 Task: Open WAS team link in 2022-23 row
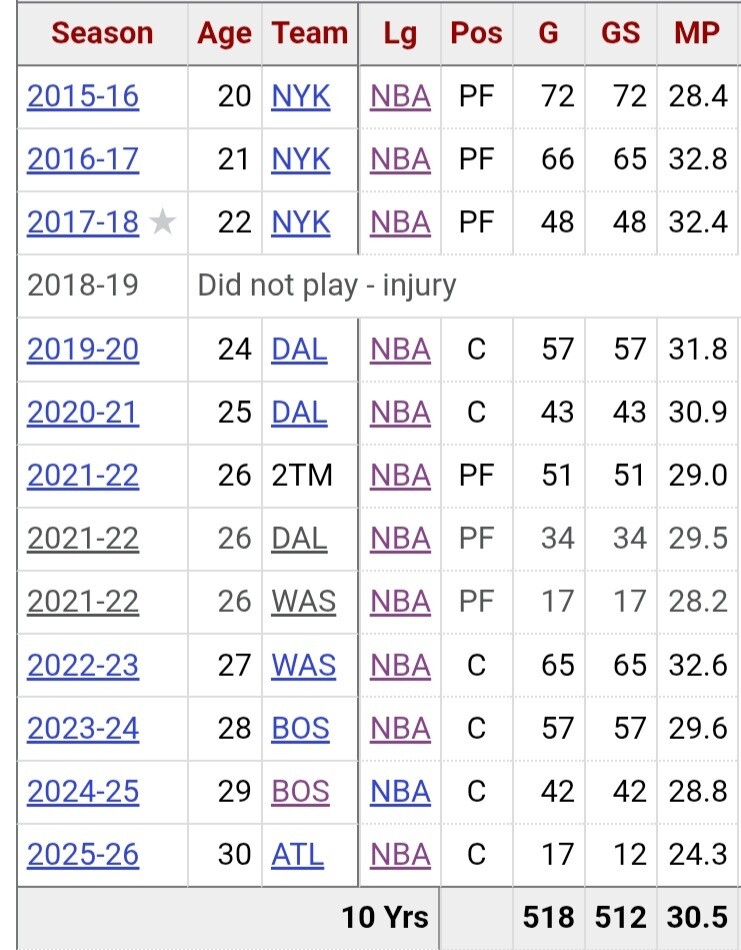[x=304, y=665]
